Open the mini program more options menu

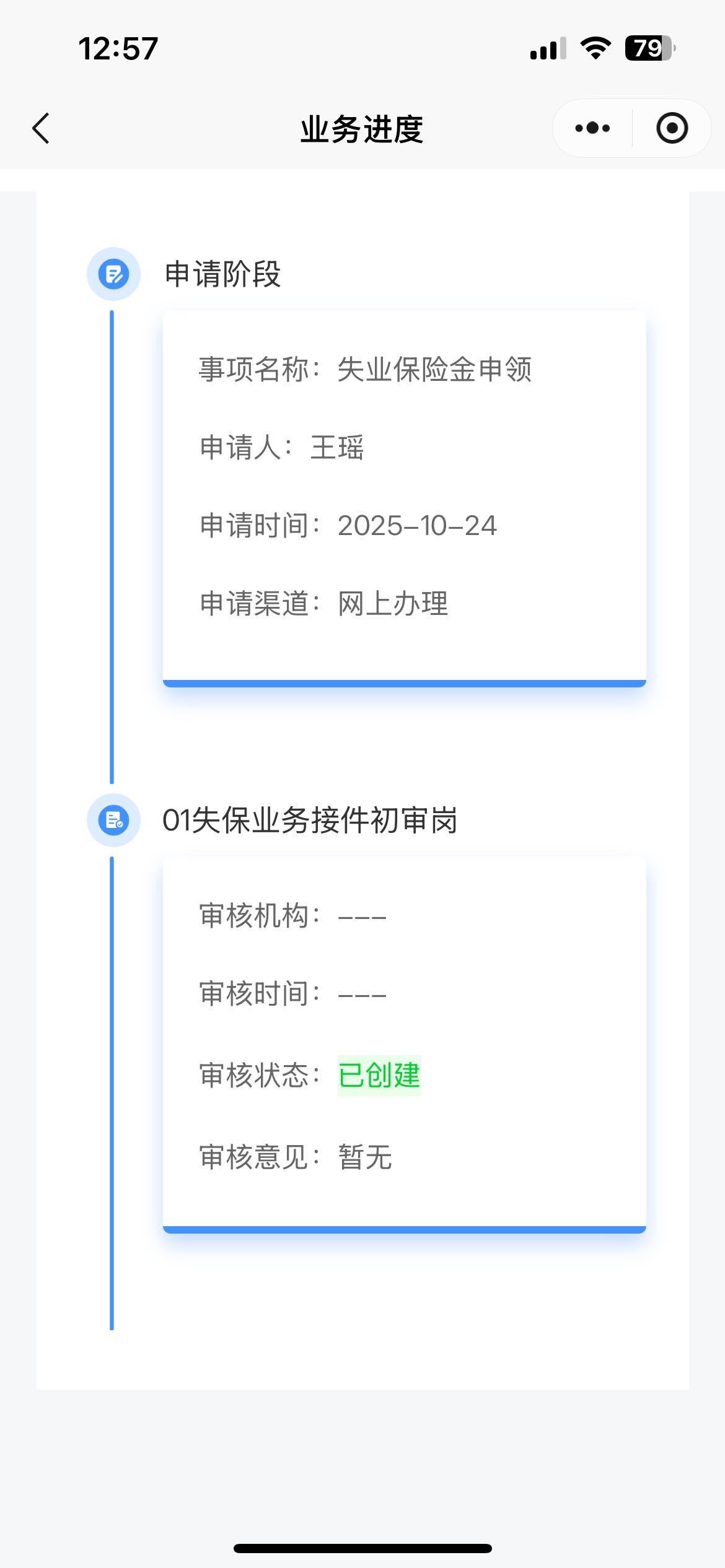pyautogui.click(x=592, y=129)
